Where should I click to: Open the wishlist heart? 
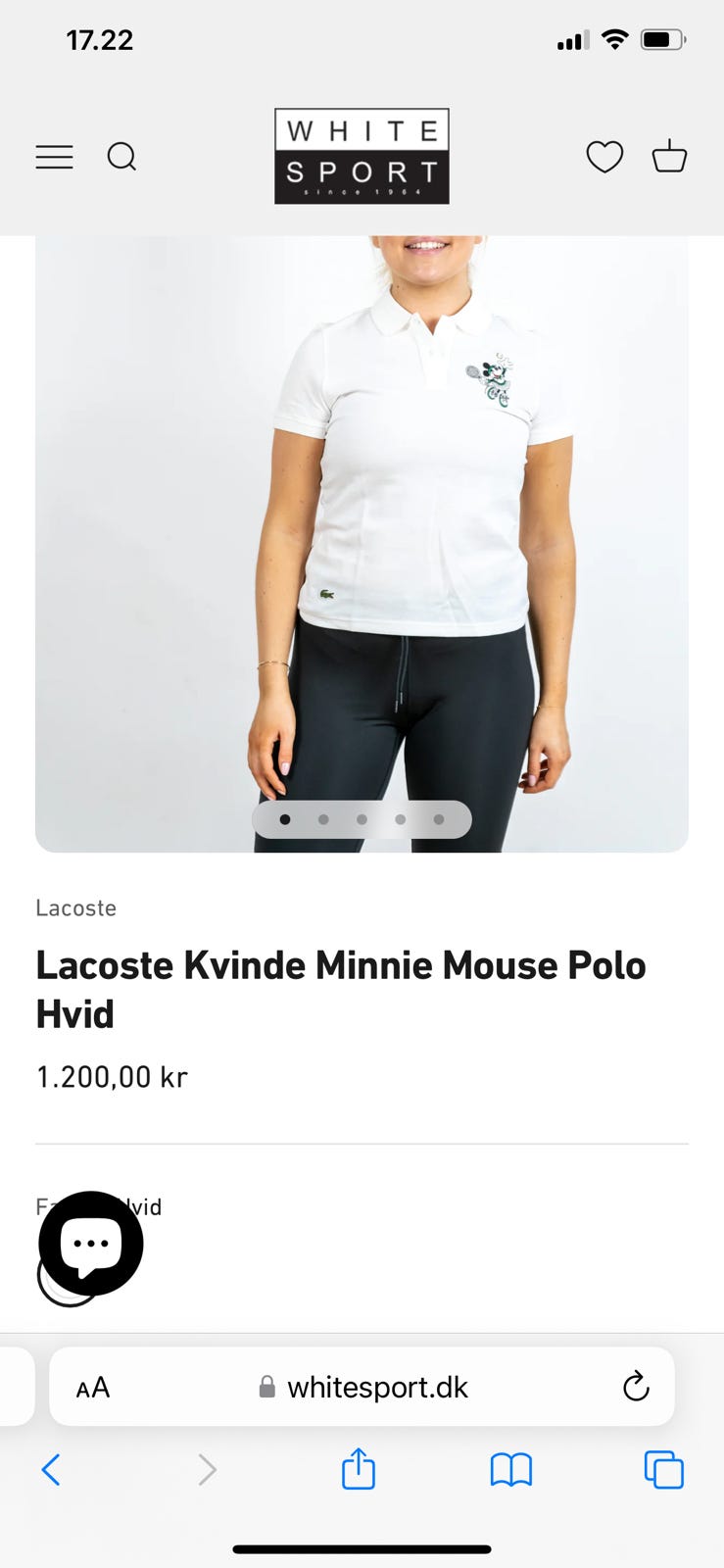coord(604,157)
